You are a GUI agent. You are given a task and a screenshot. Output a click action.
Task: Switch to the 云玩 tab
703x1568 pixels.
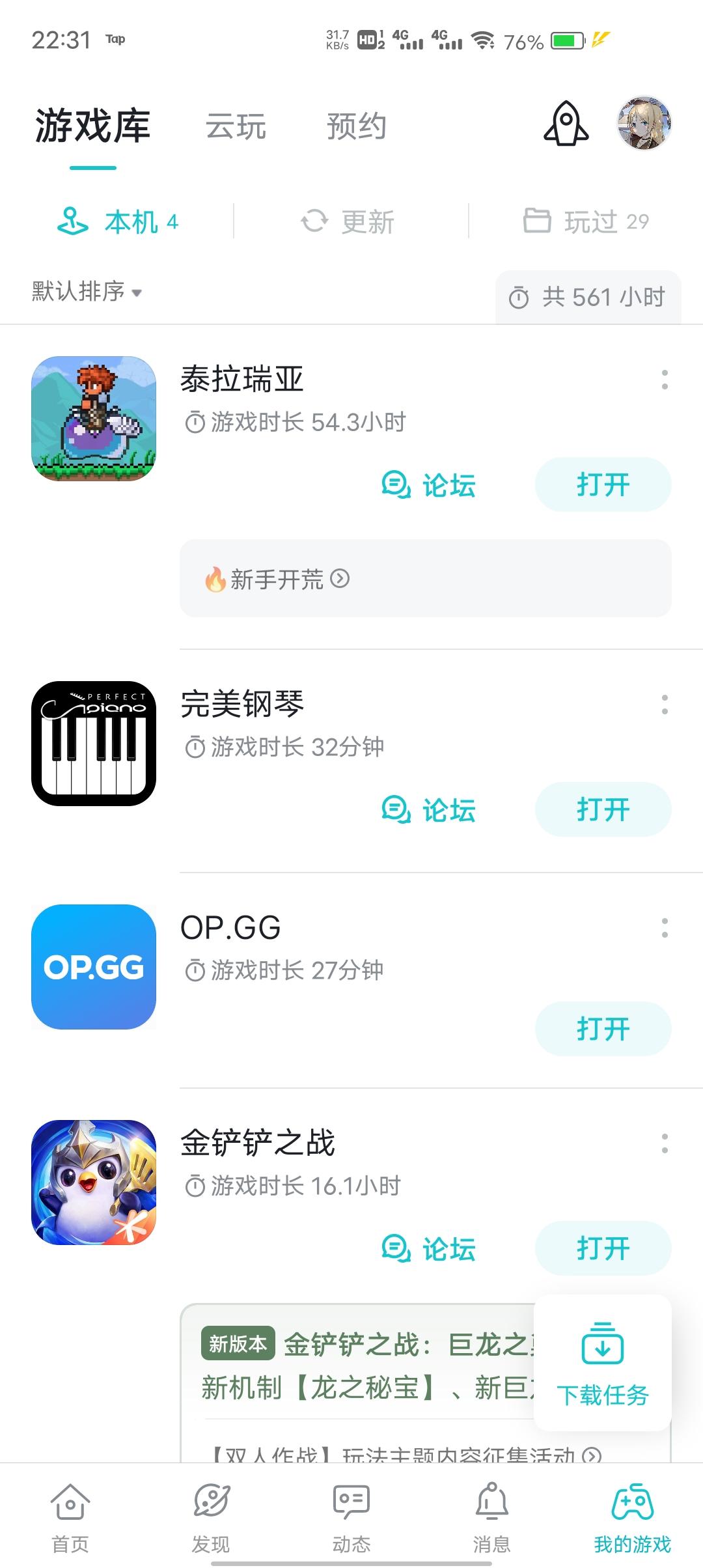(x=236, y=126)
